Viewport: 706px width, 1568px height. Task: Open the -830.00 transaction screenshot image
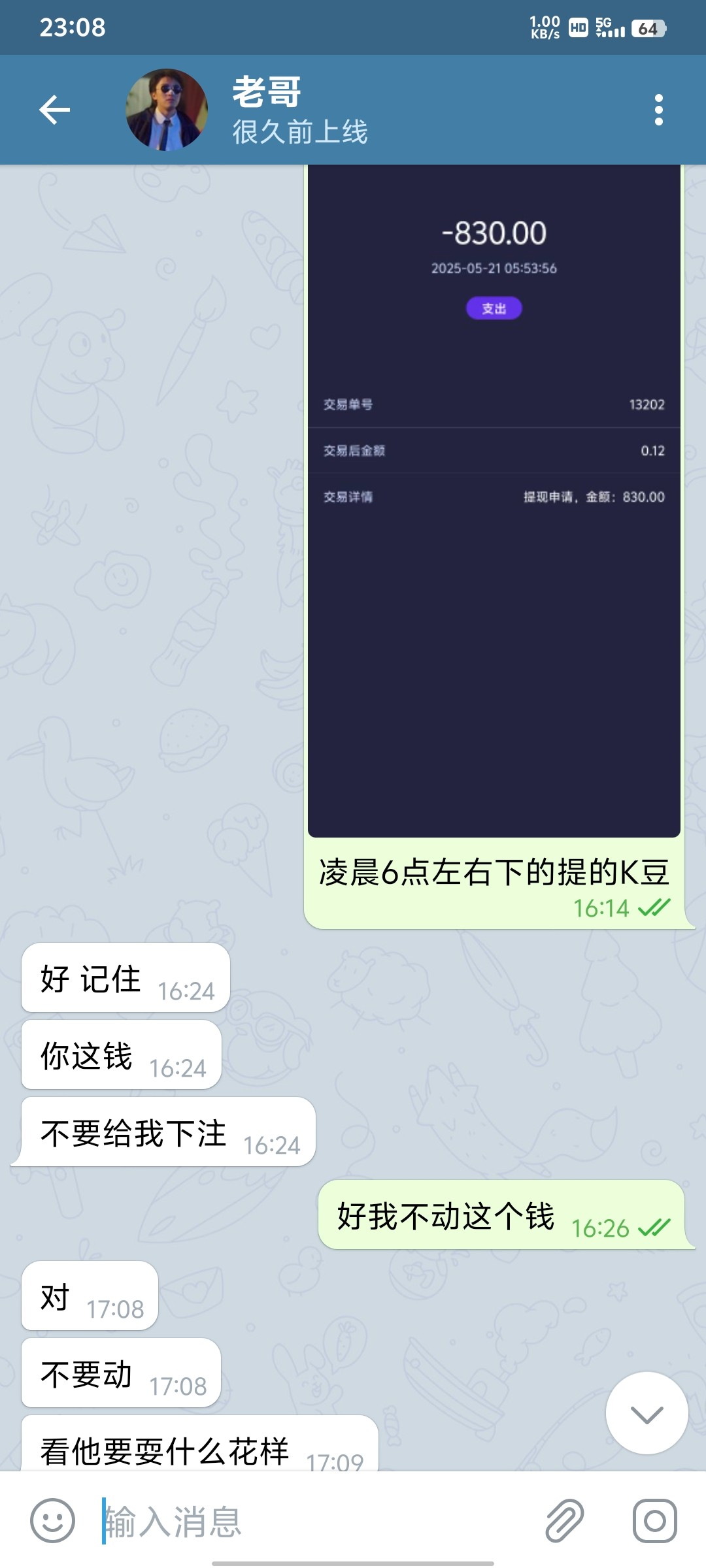[494, 500]
